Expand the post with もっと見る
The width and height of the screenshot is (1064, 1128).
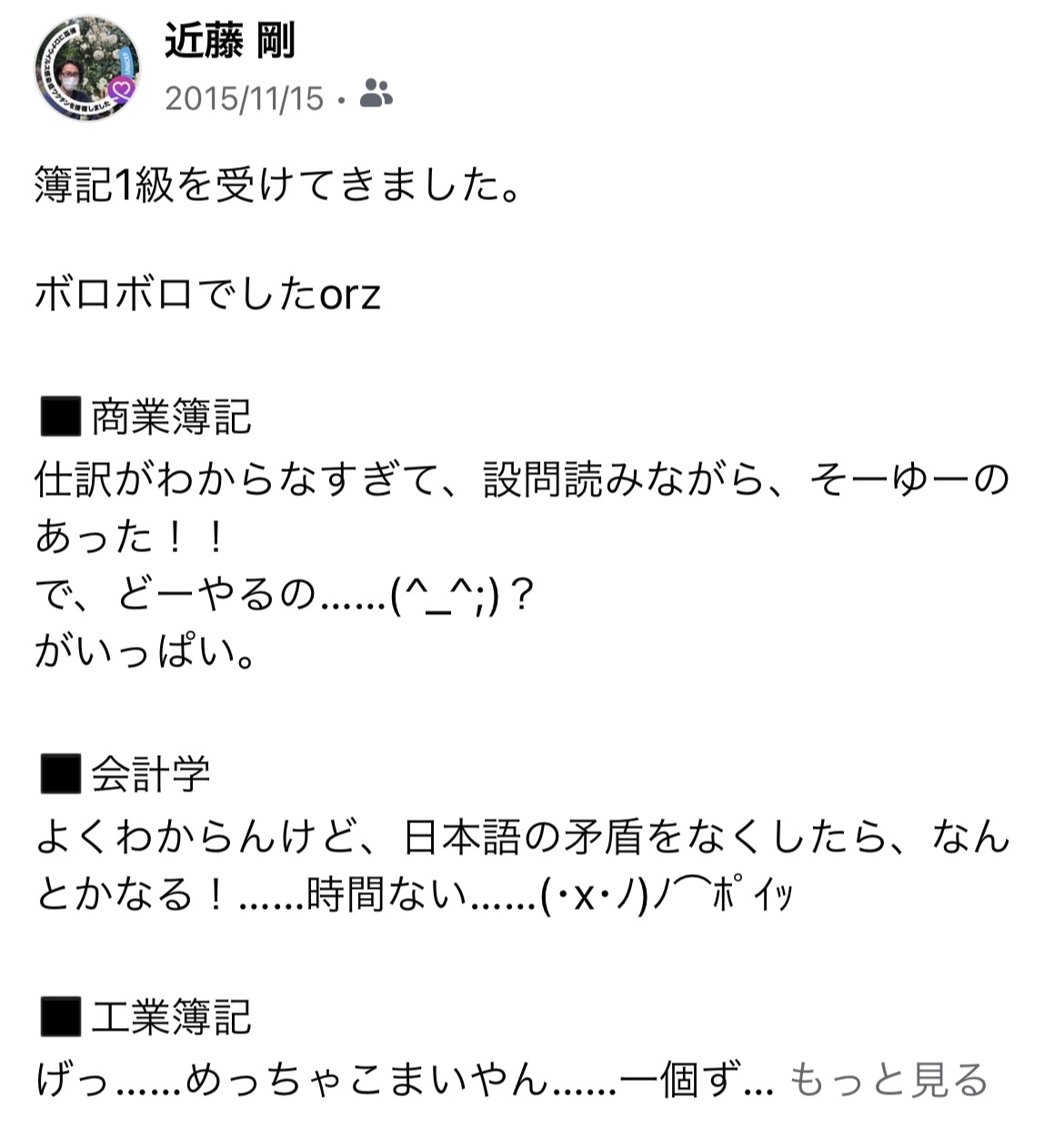887,1080
